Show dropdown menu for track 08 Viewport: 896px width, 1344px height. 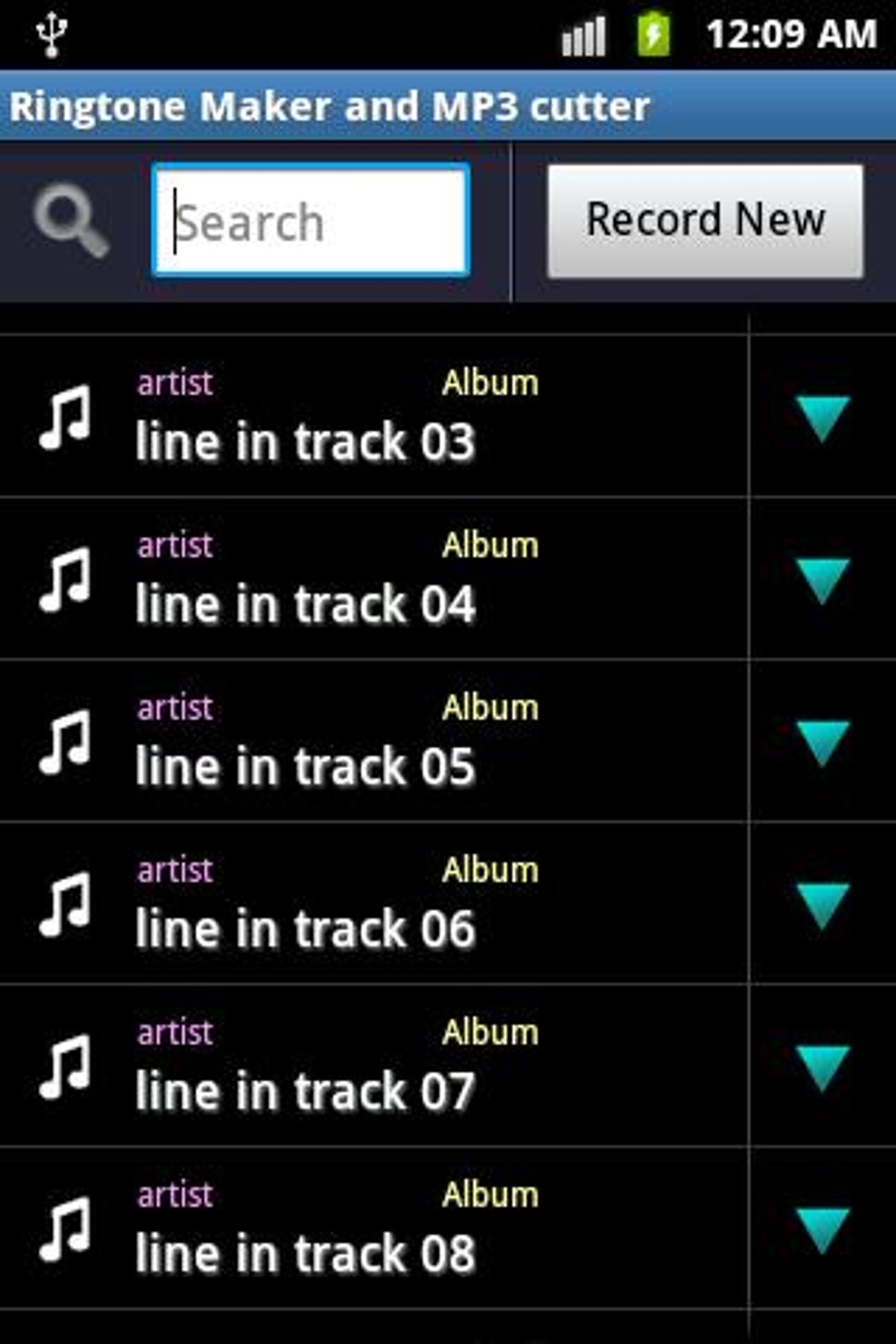[822, 1230]
